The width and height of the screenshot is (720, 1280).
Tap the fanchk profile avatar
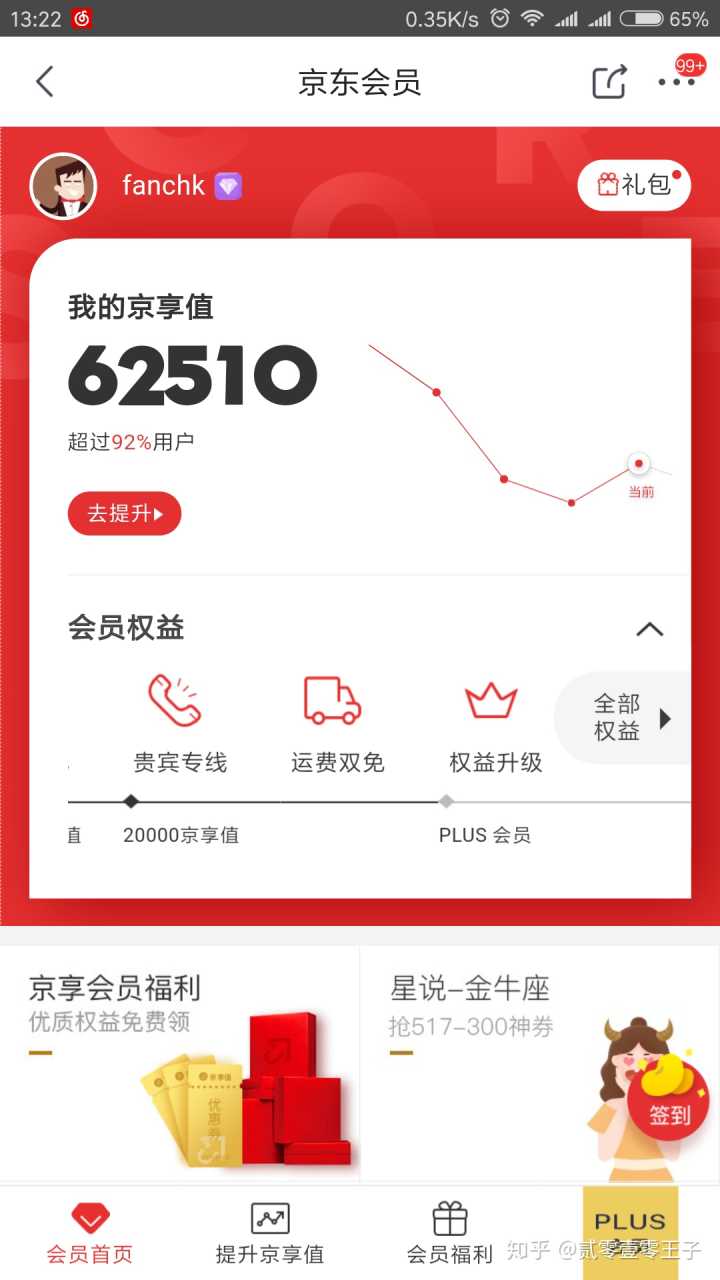(x=63, y=186)
